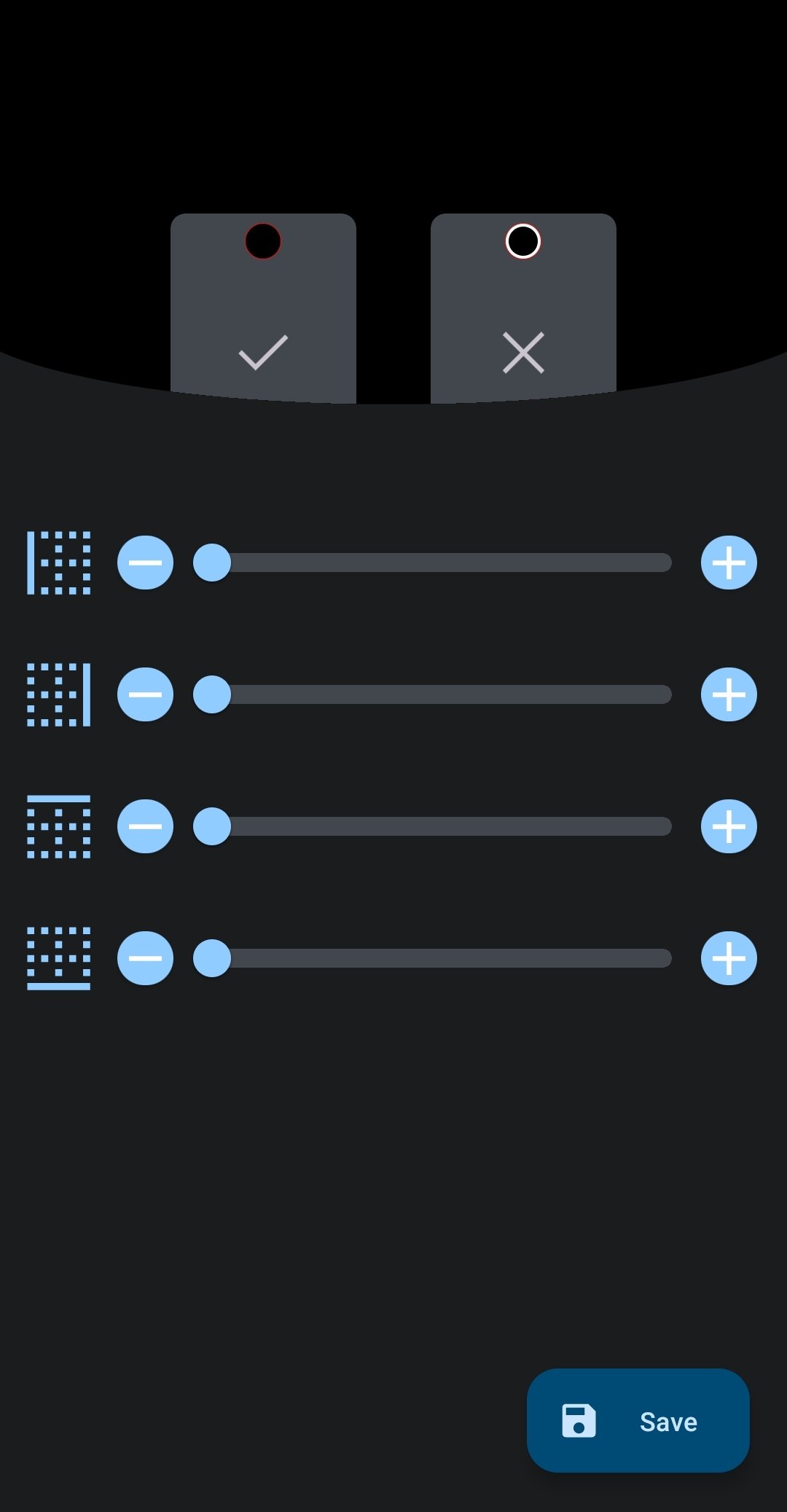Increase the right border value
Image resolution: width=787 pixels, height=1512 pixels.
coord(729,694)
